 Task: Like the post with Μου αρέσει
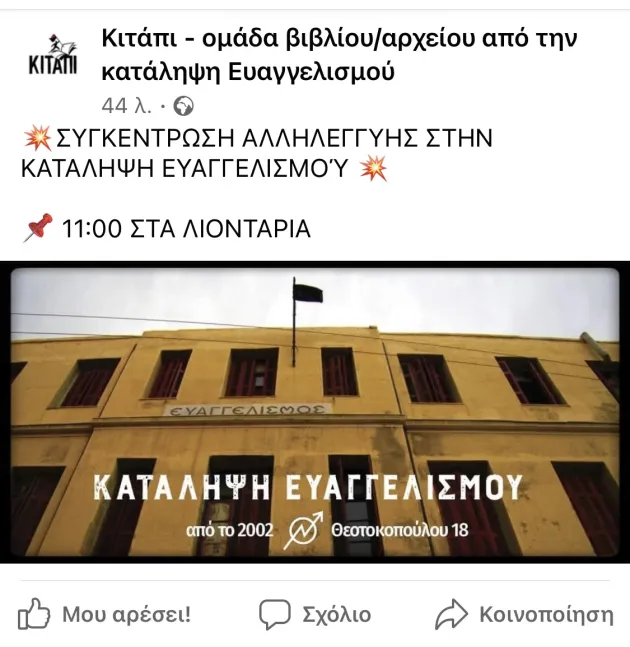tap(105, 613)
